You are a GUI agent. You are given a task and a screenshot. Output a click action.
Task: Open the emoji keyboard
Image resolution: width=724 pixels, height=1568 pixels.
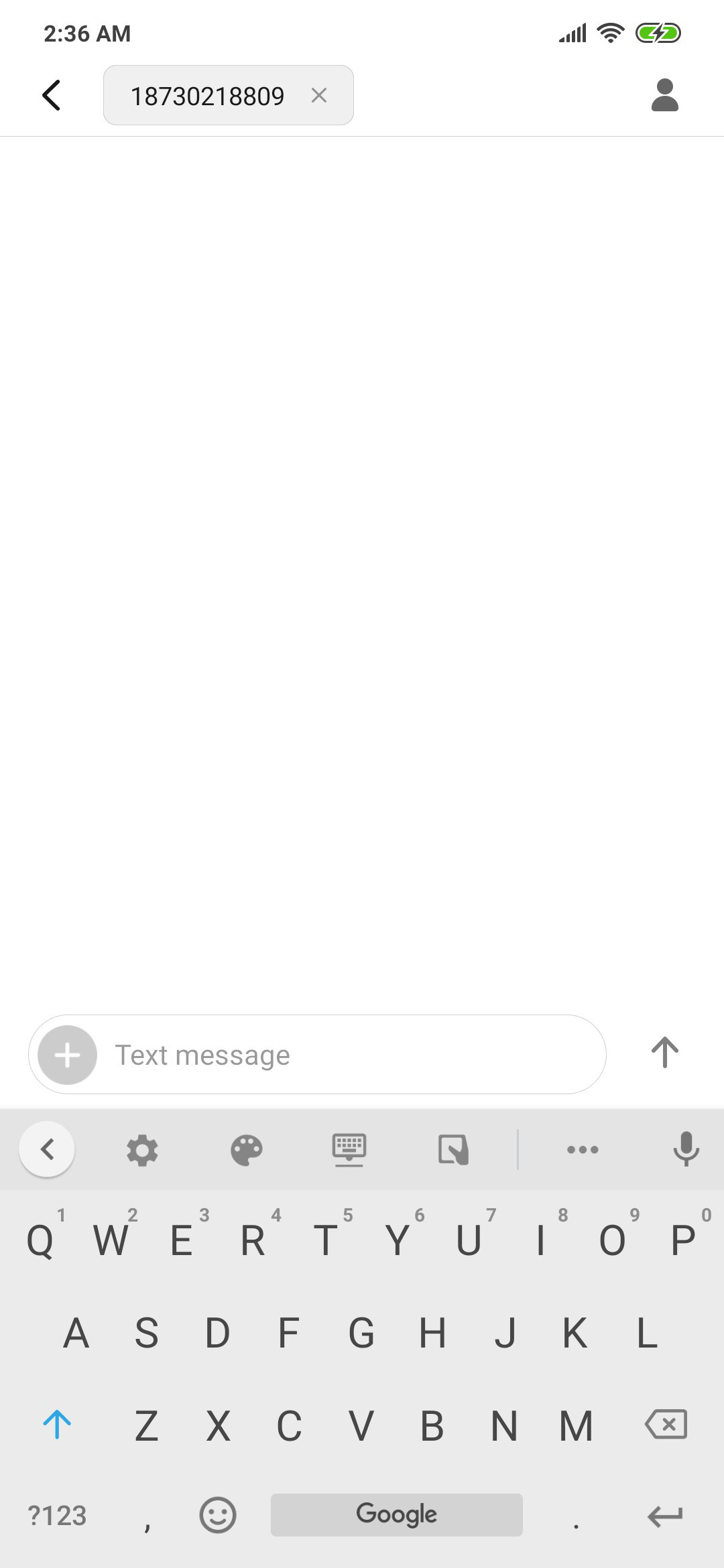218,1515
